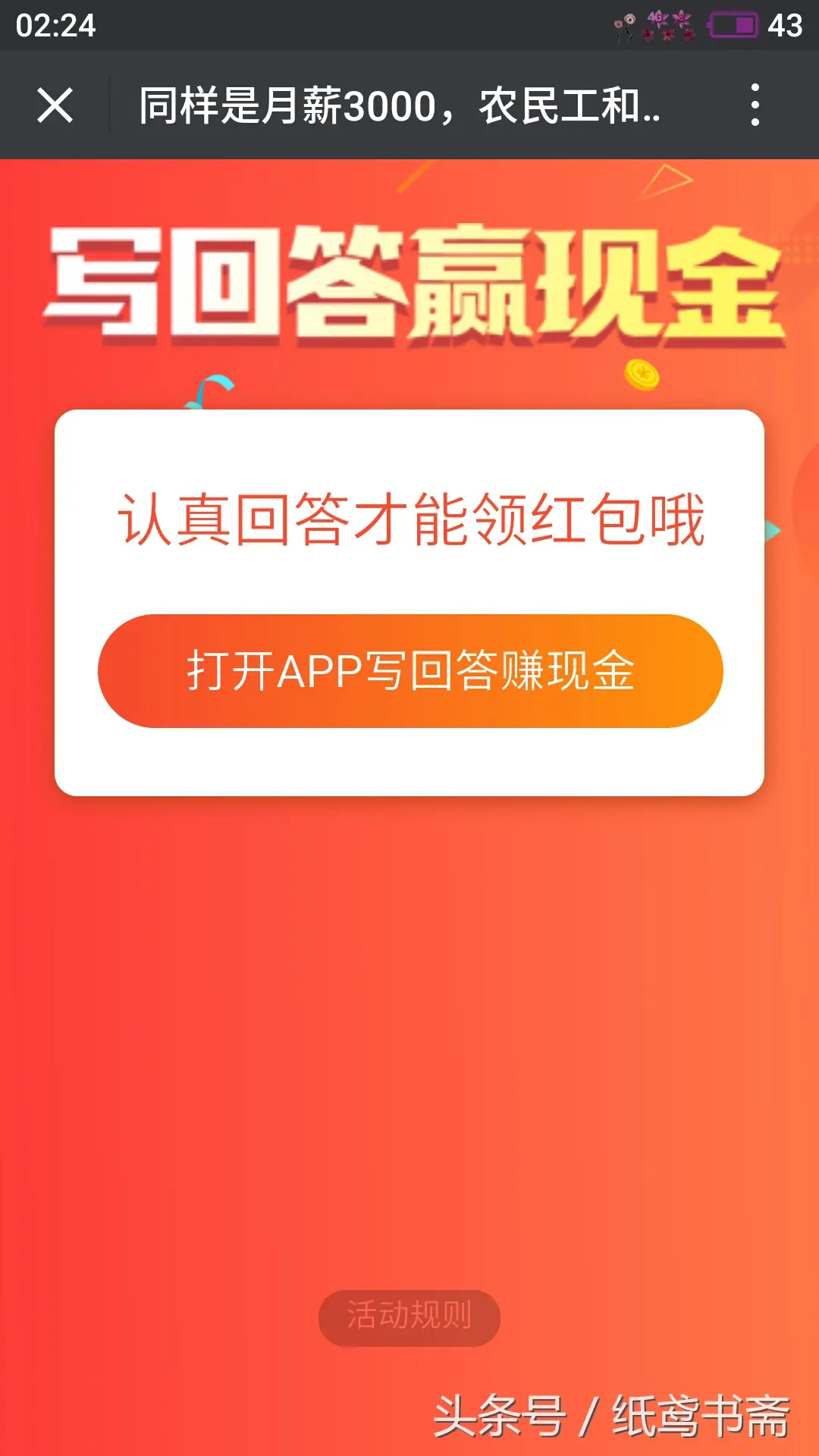View the 活动规则 activity rules
Viewport: 819px width, 1456px height.
[409, 1317]
